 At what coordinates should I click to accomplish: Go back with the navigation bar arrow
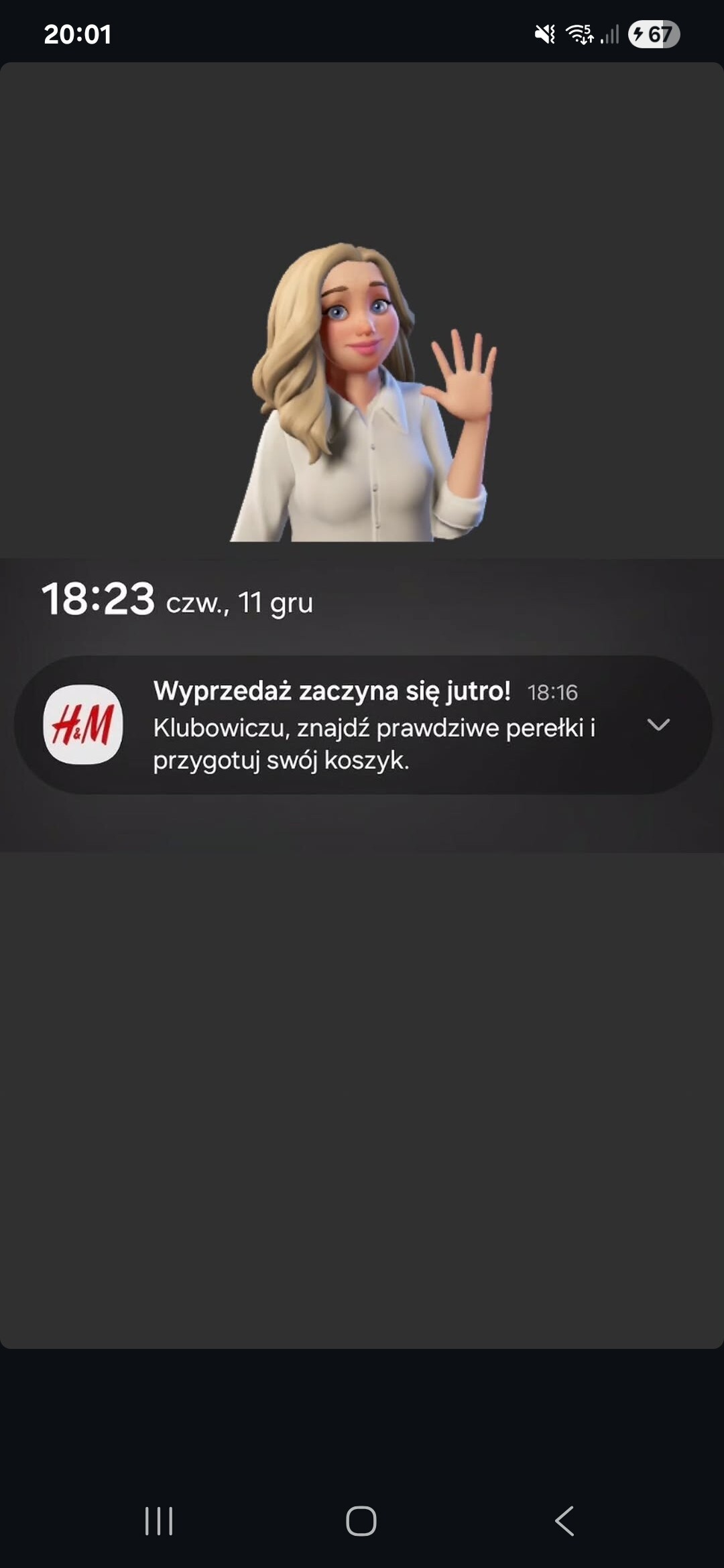(x=564, y=1520)
